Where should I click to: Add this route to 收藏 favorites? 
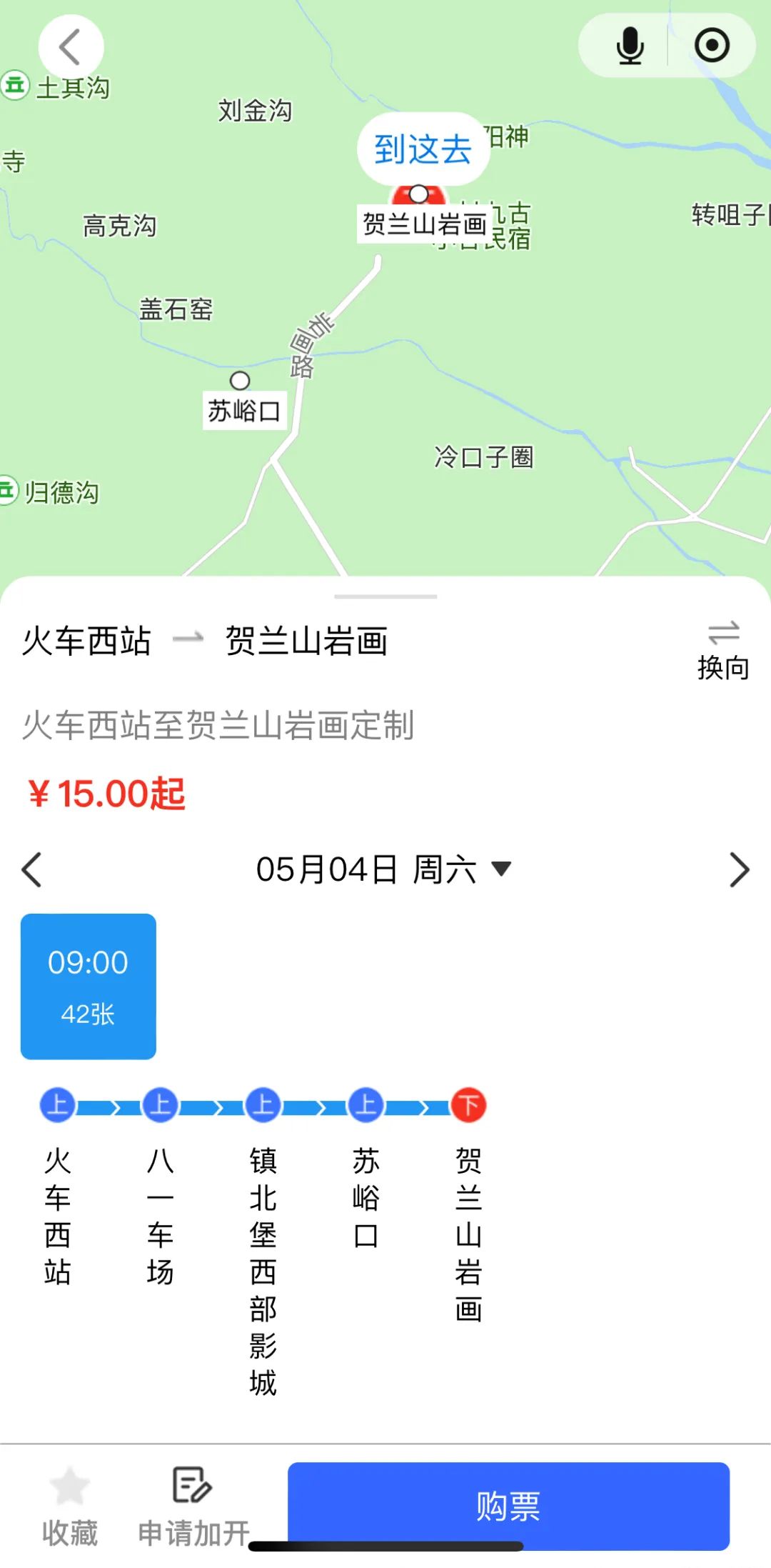(70, 1506)
